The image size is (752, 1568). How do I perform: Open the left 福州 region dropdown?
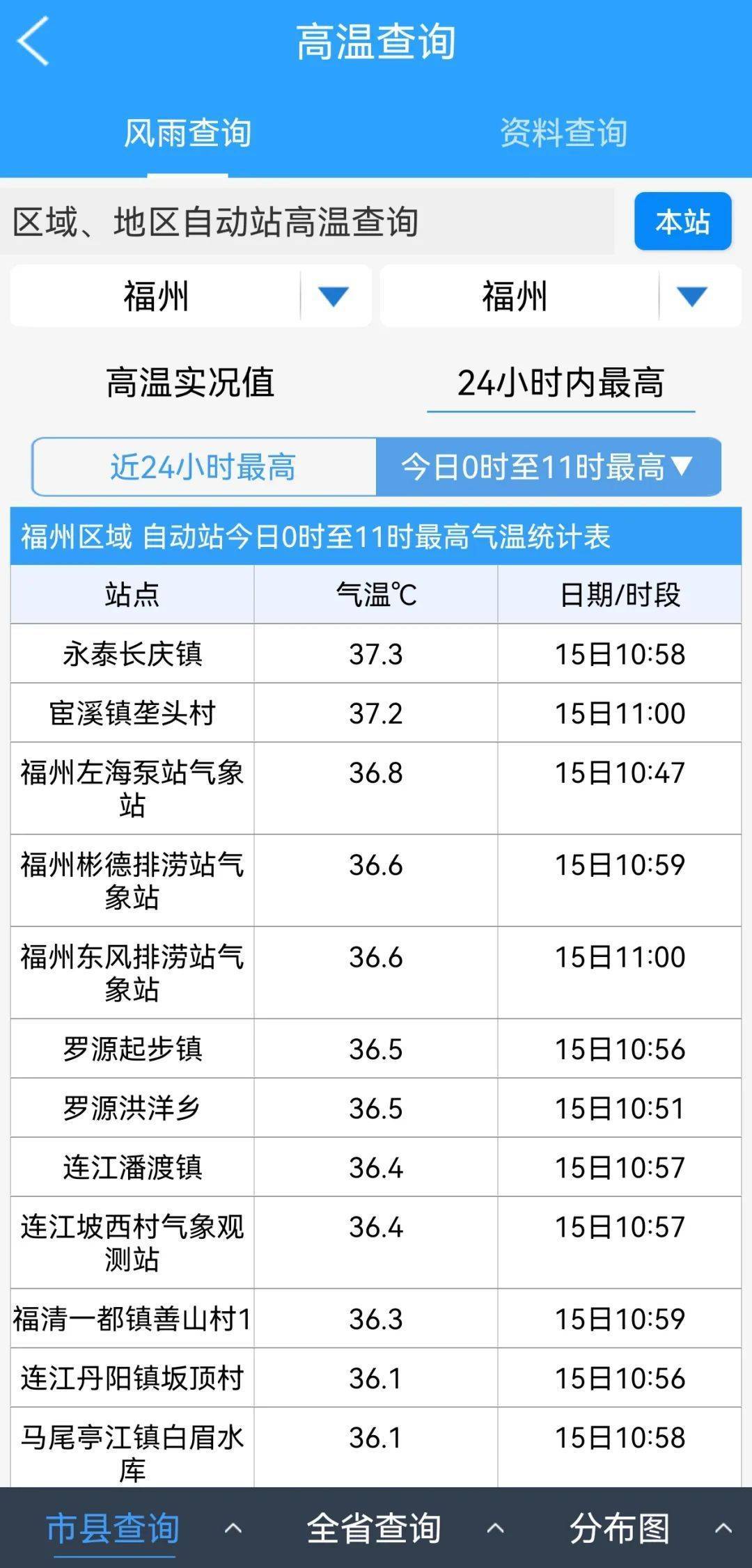coord(190,296)
